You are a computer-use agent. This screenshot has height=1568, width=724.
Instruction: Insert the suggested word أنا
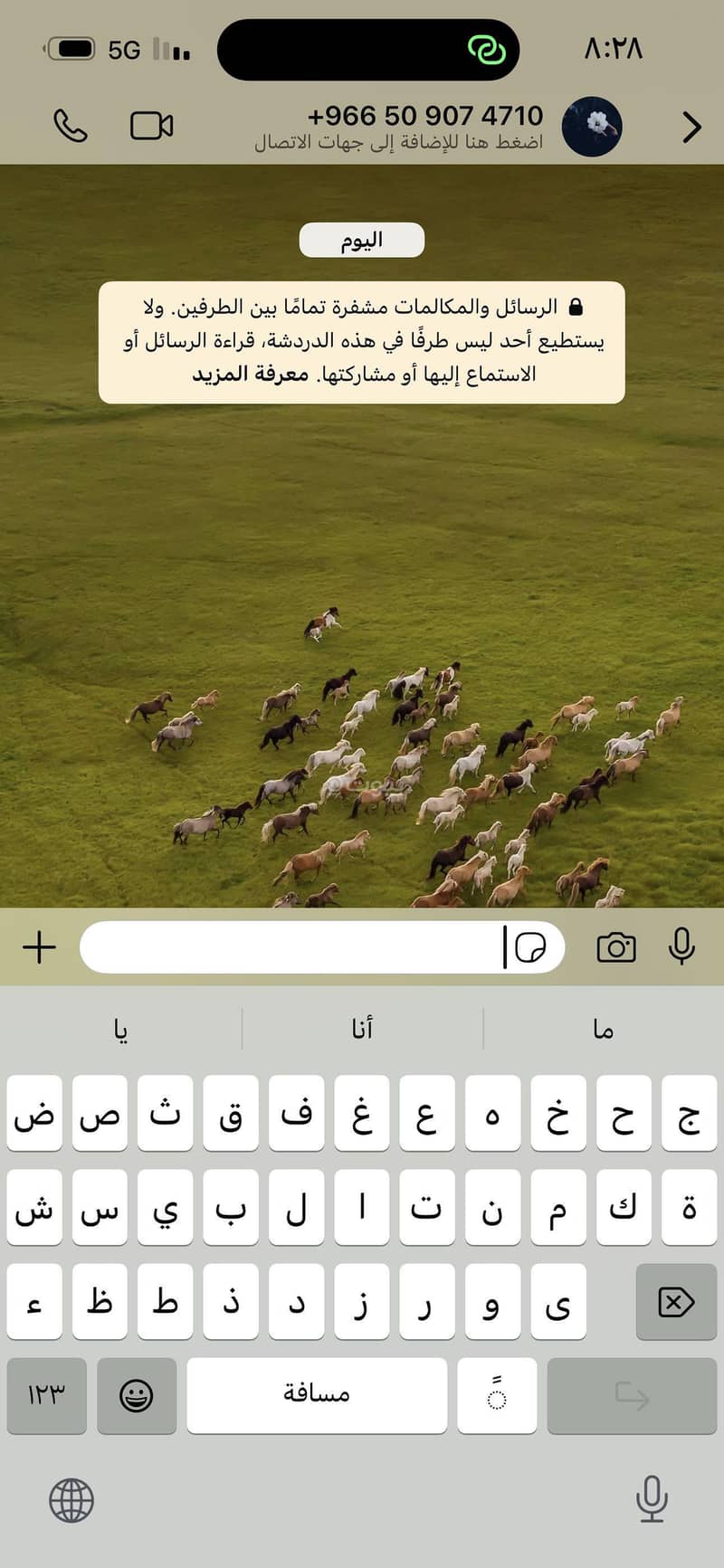(x=362, y=1029)
